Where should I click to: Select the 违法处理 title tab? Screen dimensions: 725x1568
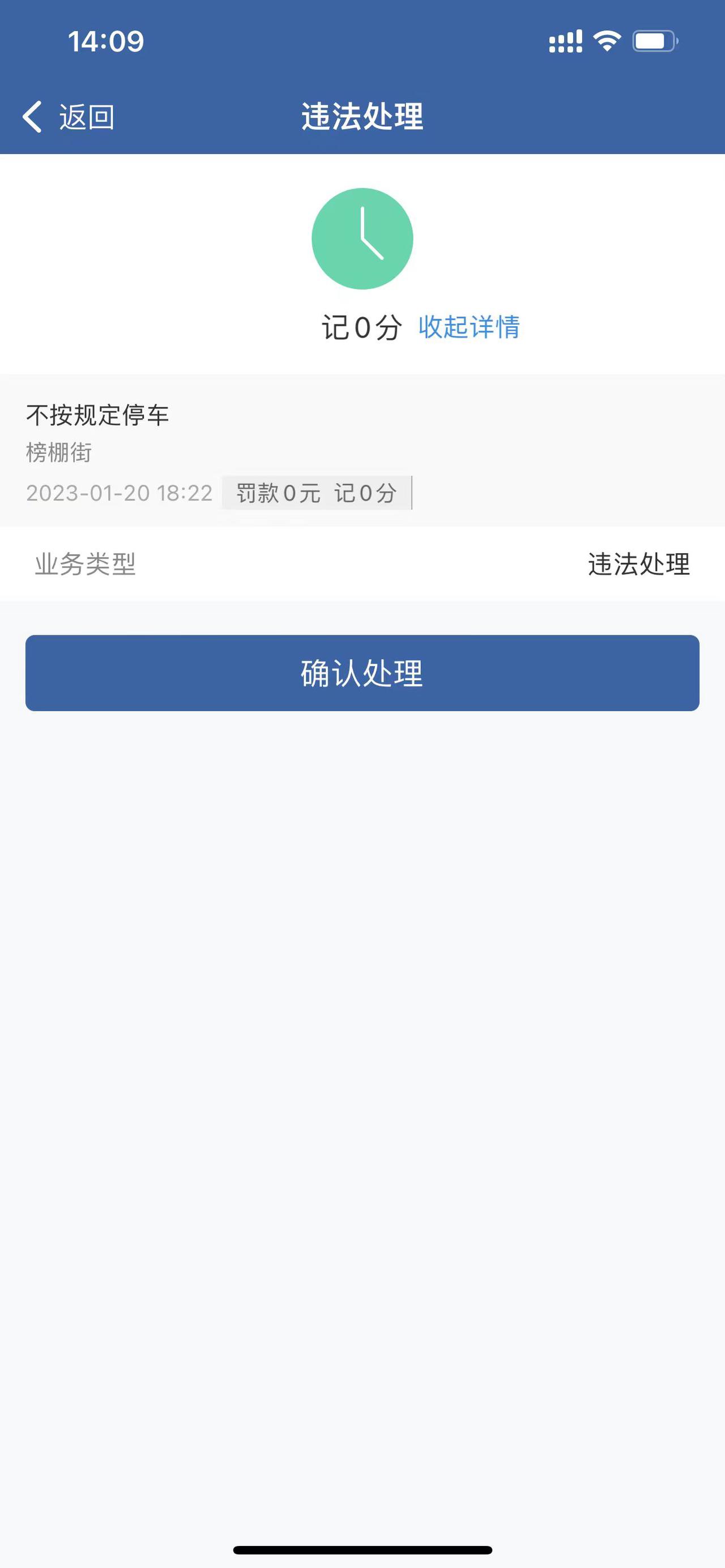(362, 116)
